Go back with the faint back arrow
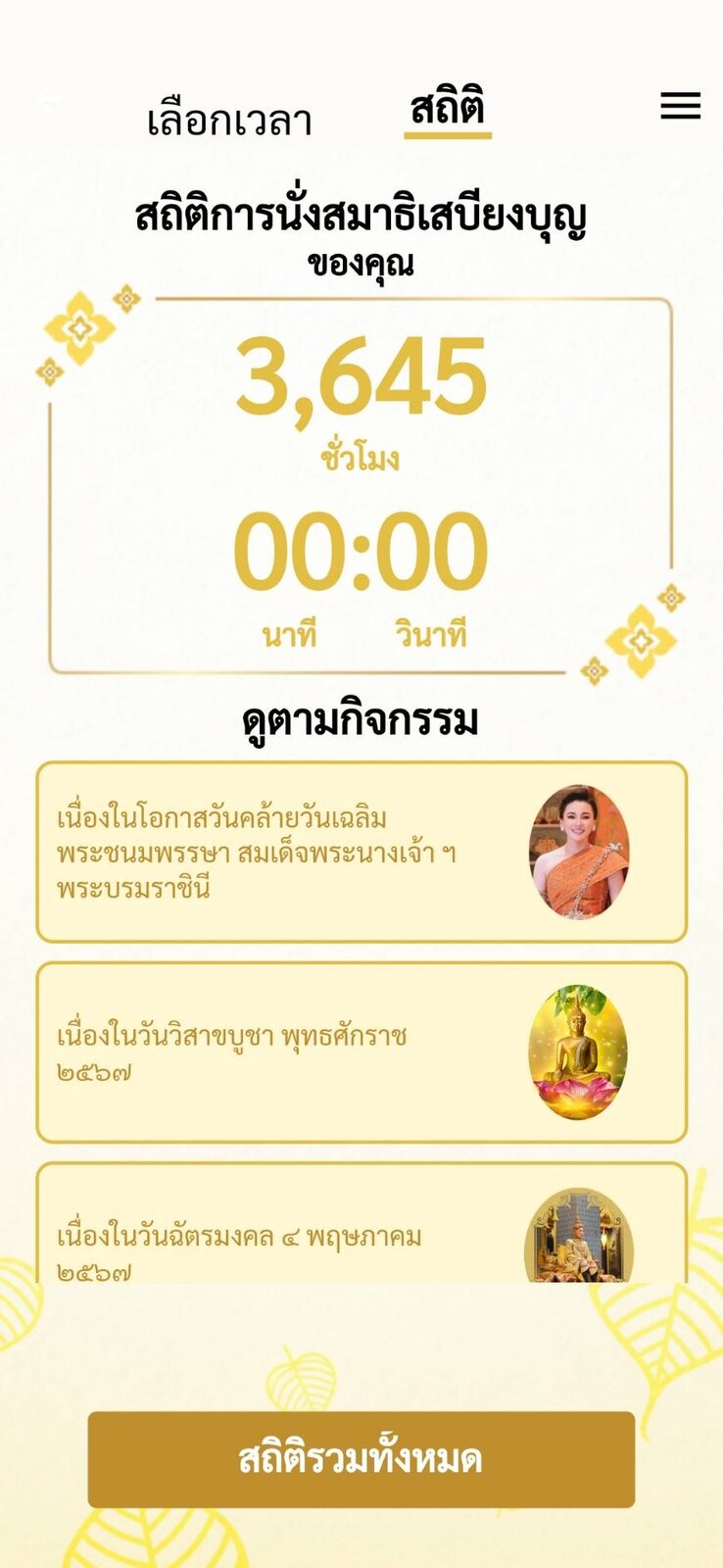 [46, 99]
